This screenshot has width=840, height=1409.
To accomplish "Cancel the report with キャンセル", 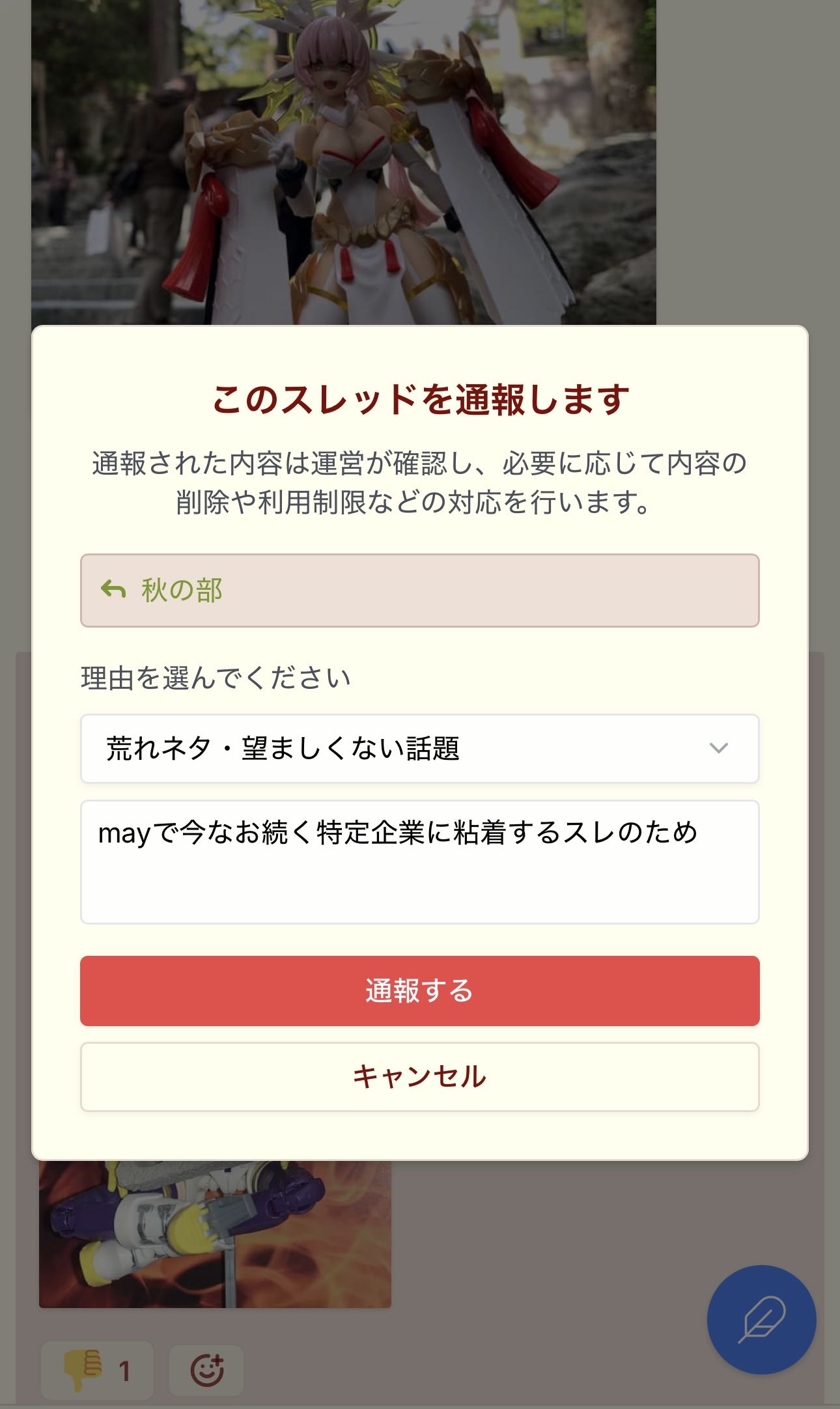I will coord(419,1076).
